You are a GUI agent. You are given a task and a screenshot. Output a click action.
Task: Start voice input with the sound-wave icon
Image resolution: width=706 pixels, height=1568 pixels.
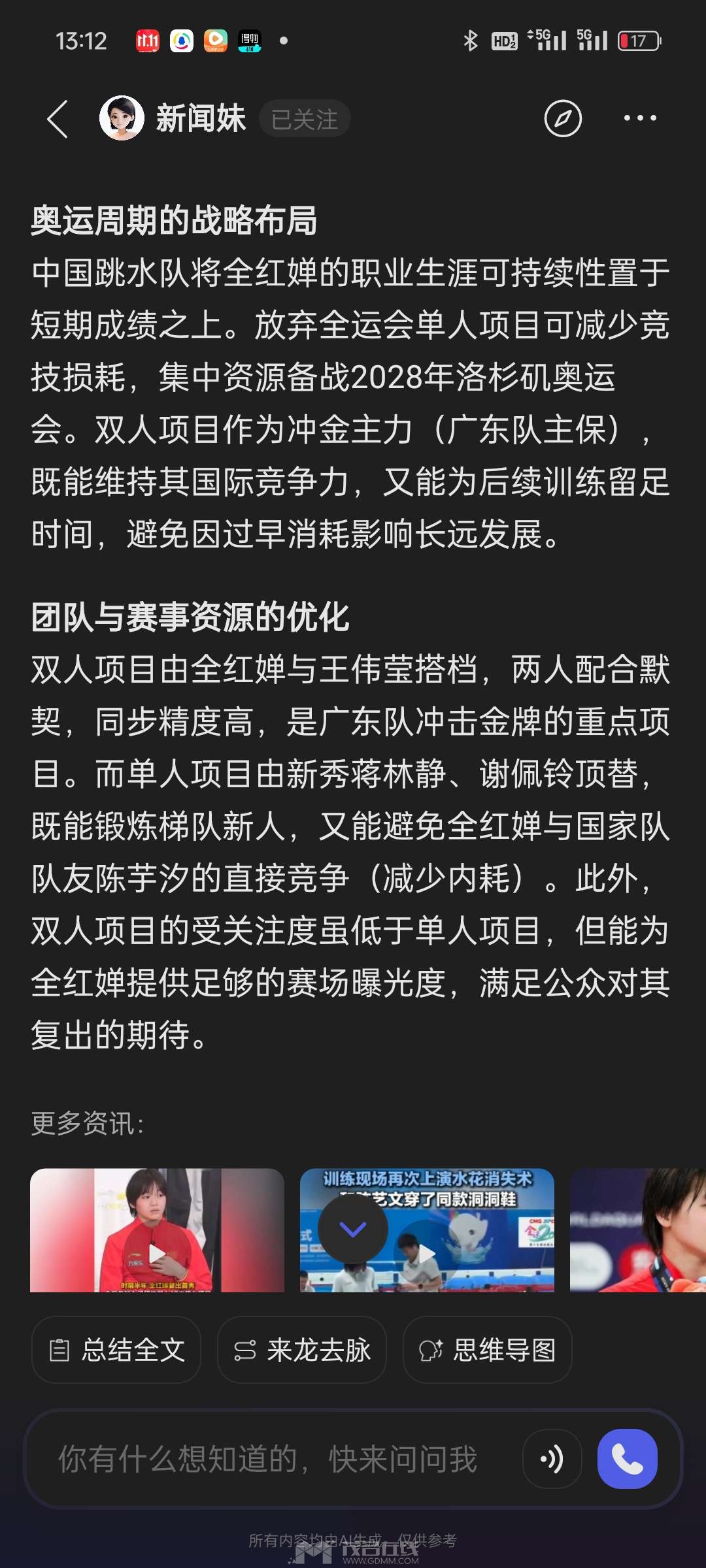pyautogui.click(x=552, y=1460)
